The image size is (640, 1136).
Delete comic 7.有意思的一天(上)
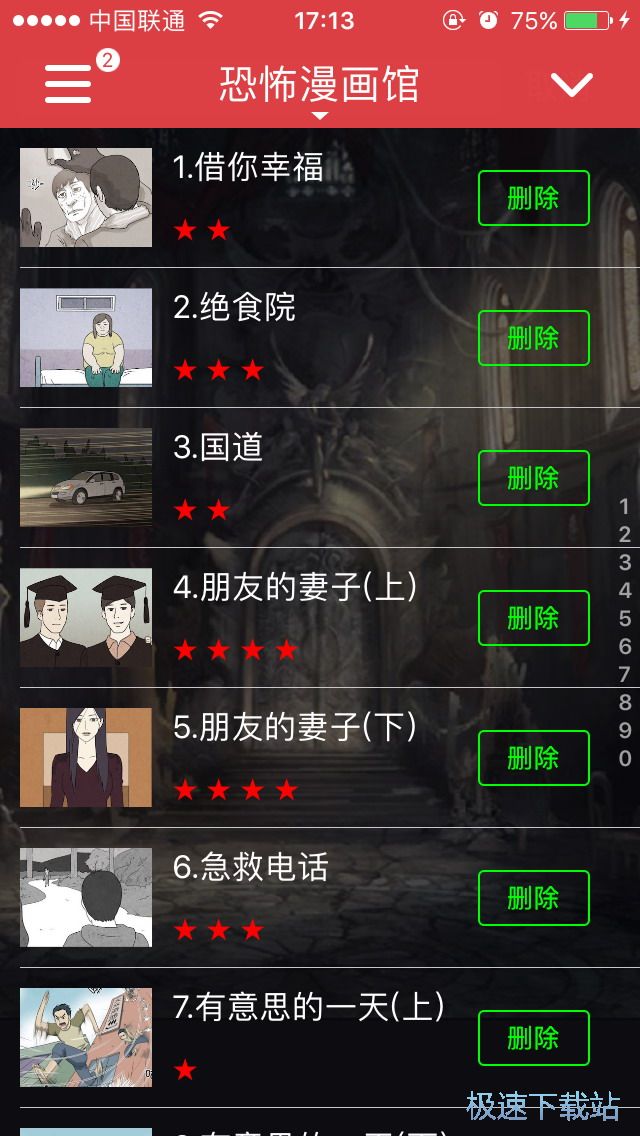pyautogui.click(x=533, y=1038)
